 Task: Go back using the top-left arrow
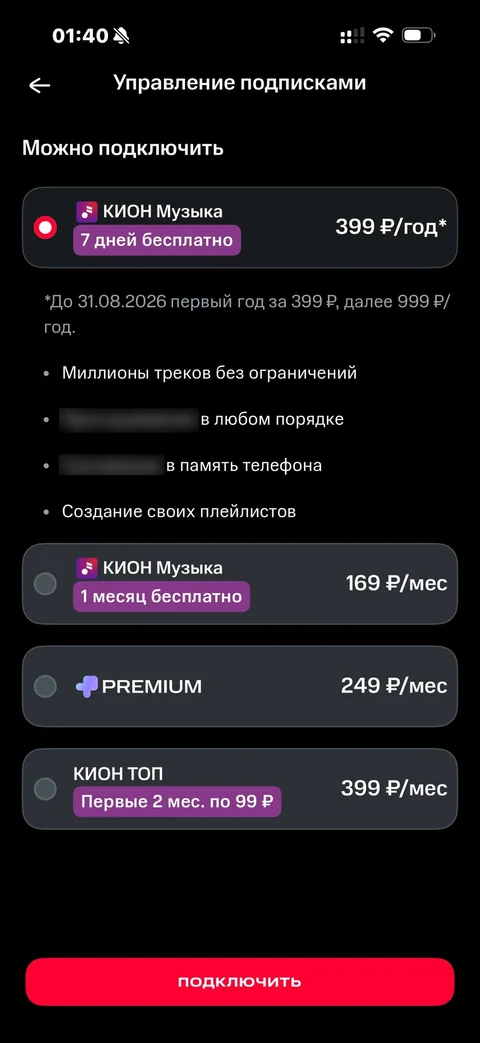coord(40,85)
